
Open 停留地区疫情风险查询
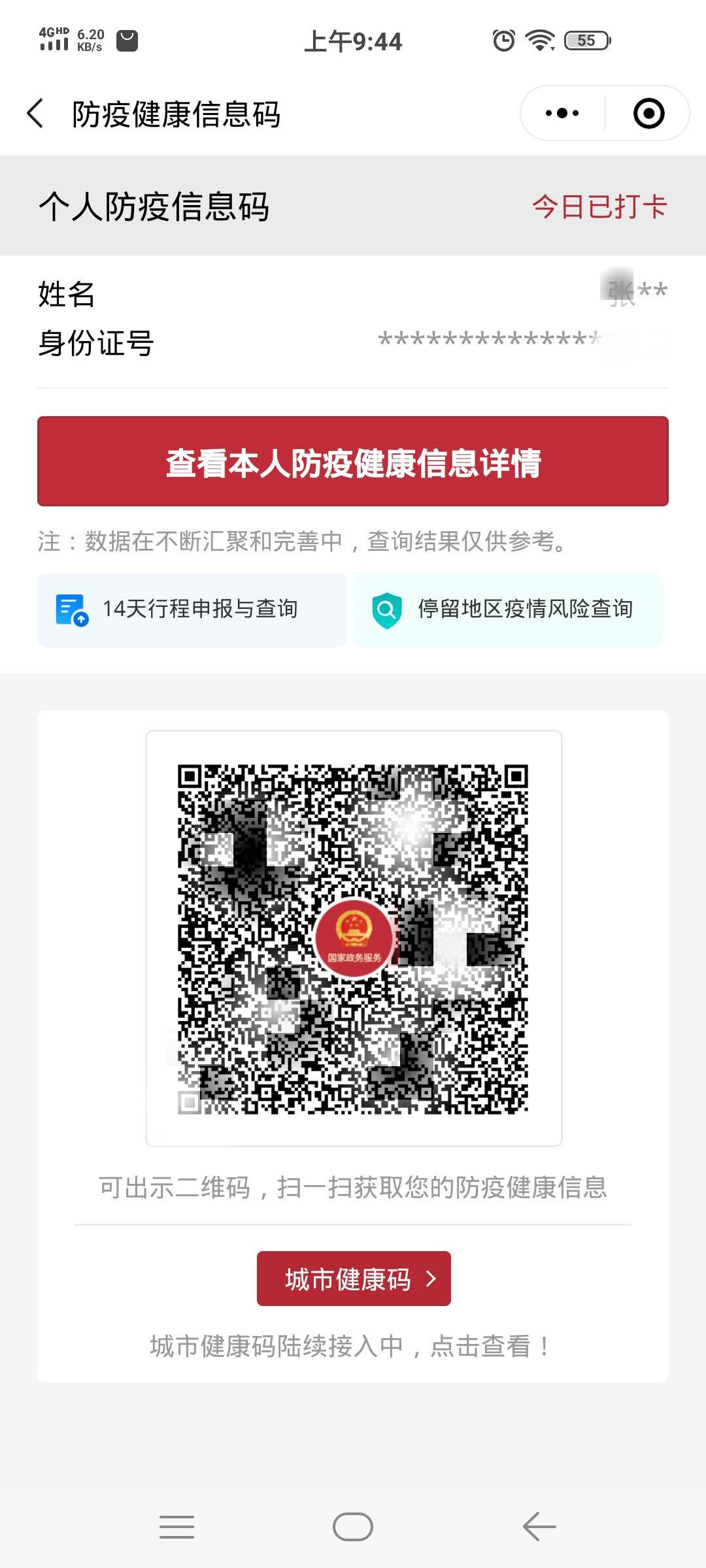pos(509,610)
